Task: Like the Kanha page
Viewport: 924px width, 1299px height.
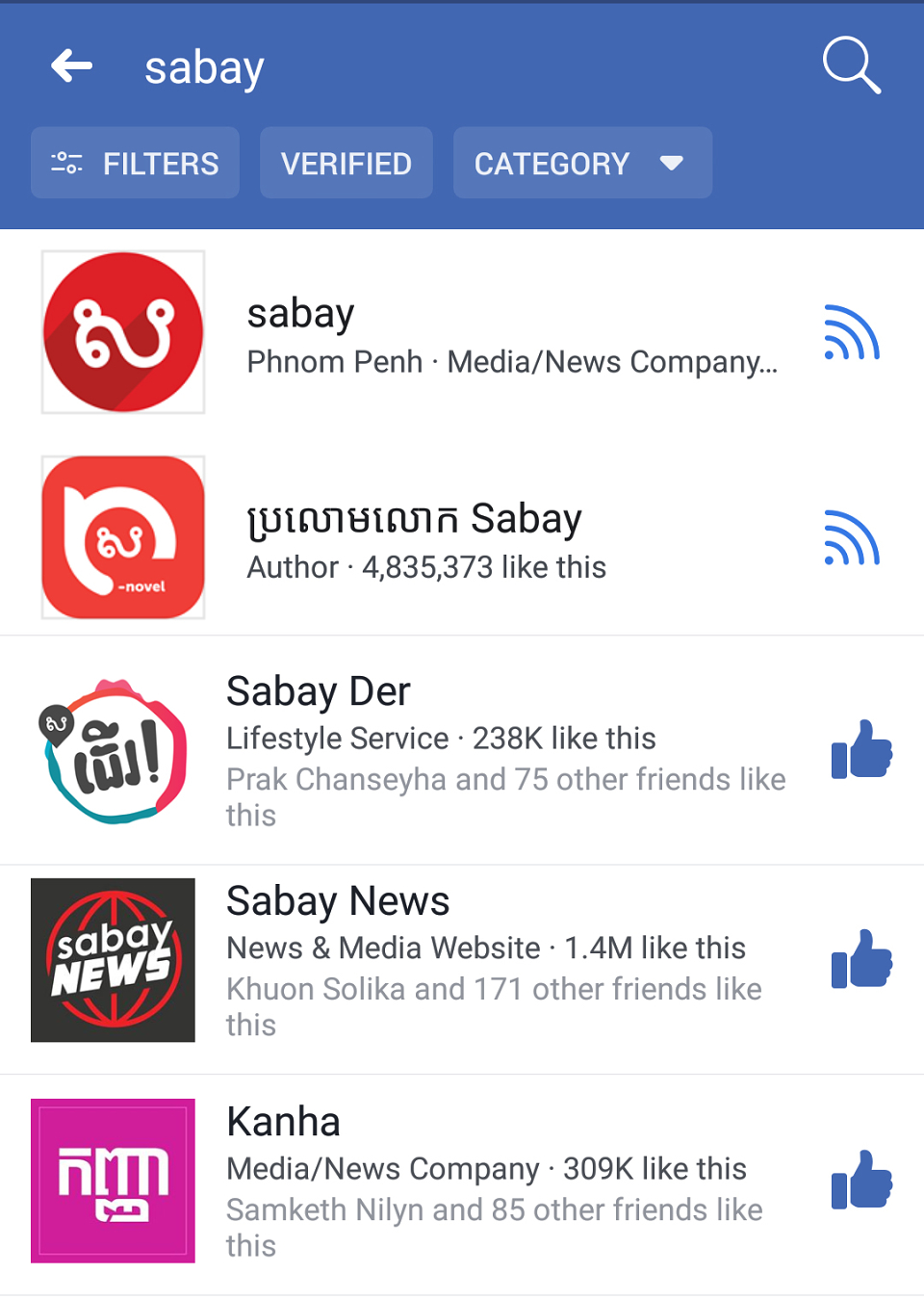Action: (x=861, y=1180)
